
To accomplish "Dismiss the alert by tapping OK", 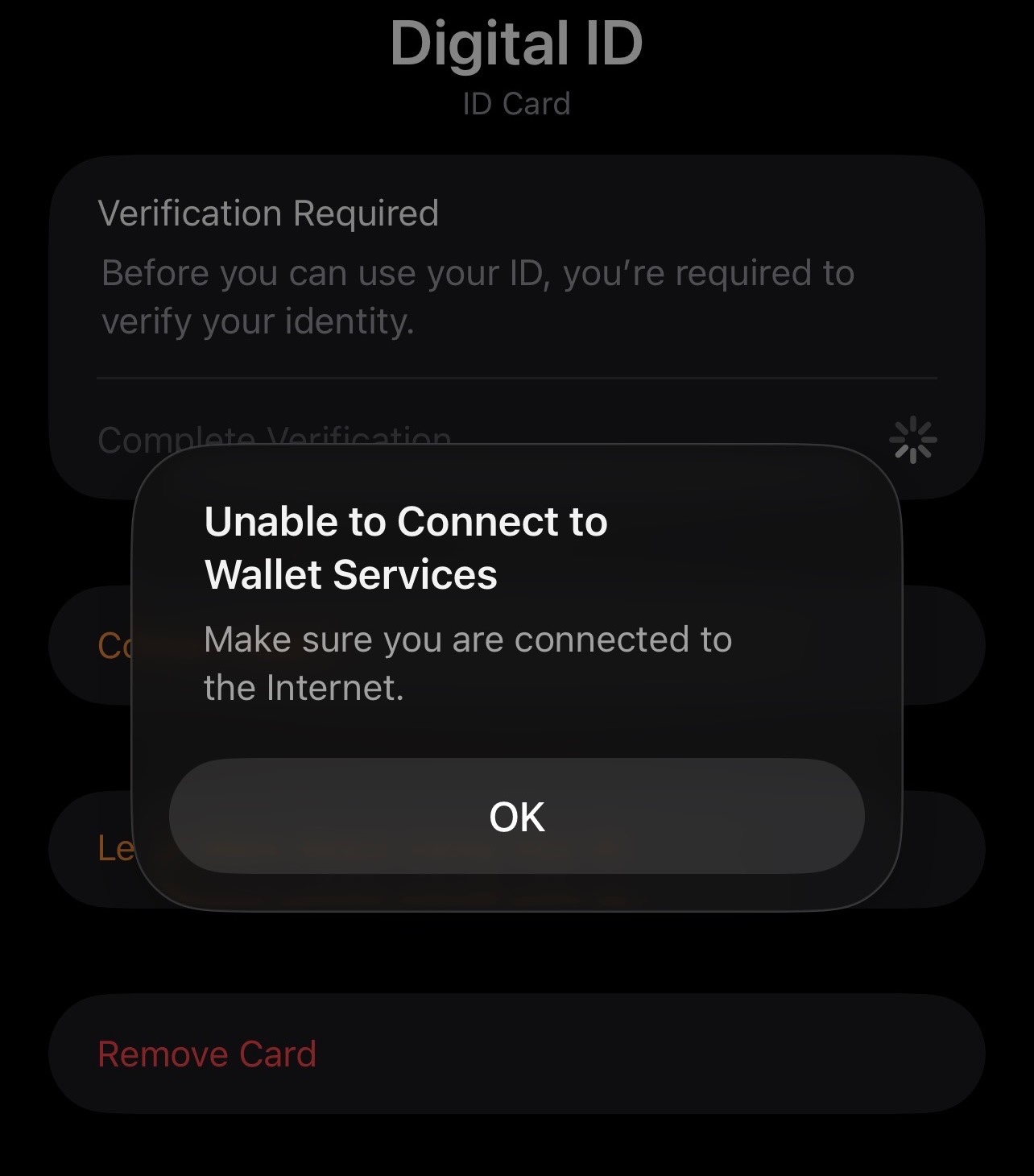I will [x=516, y=816].
